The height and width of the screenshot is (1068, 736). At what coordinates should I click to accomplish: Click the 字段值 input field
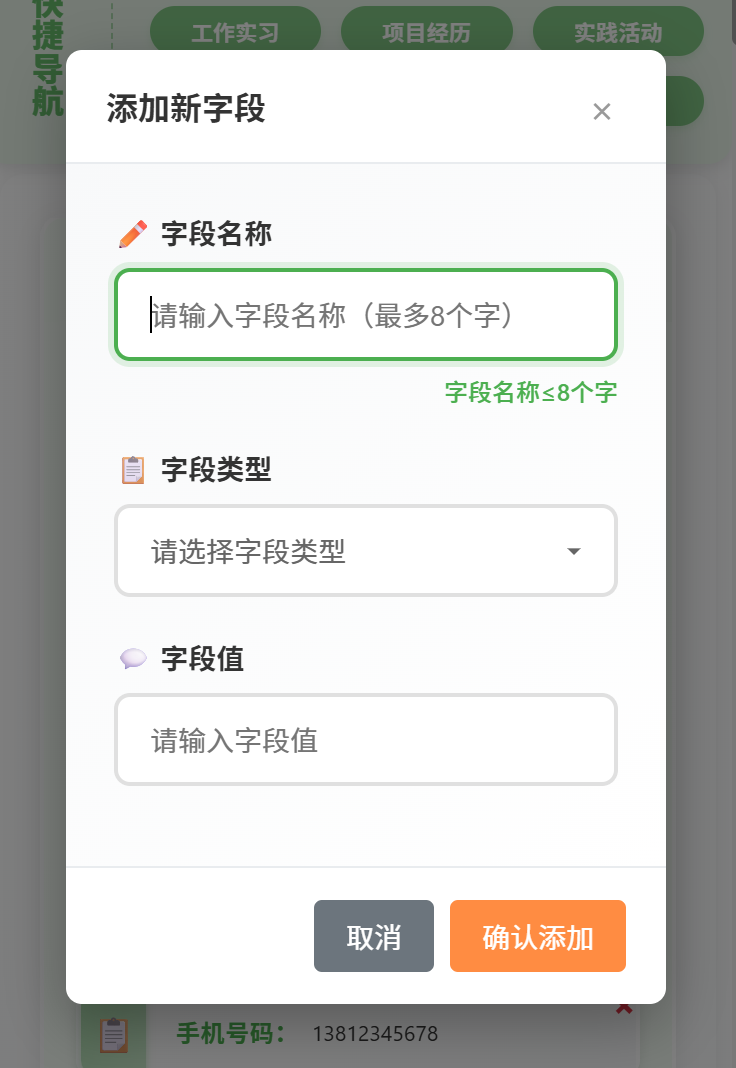point(366,740)
